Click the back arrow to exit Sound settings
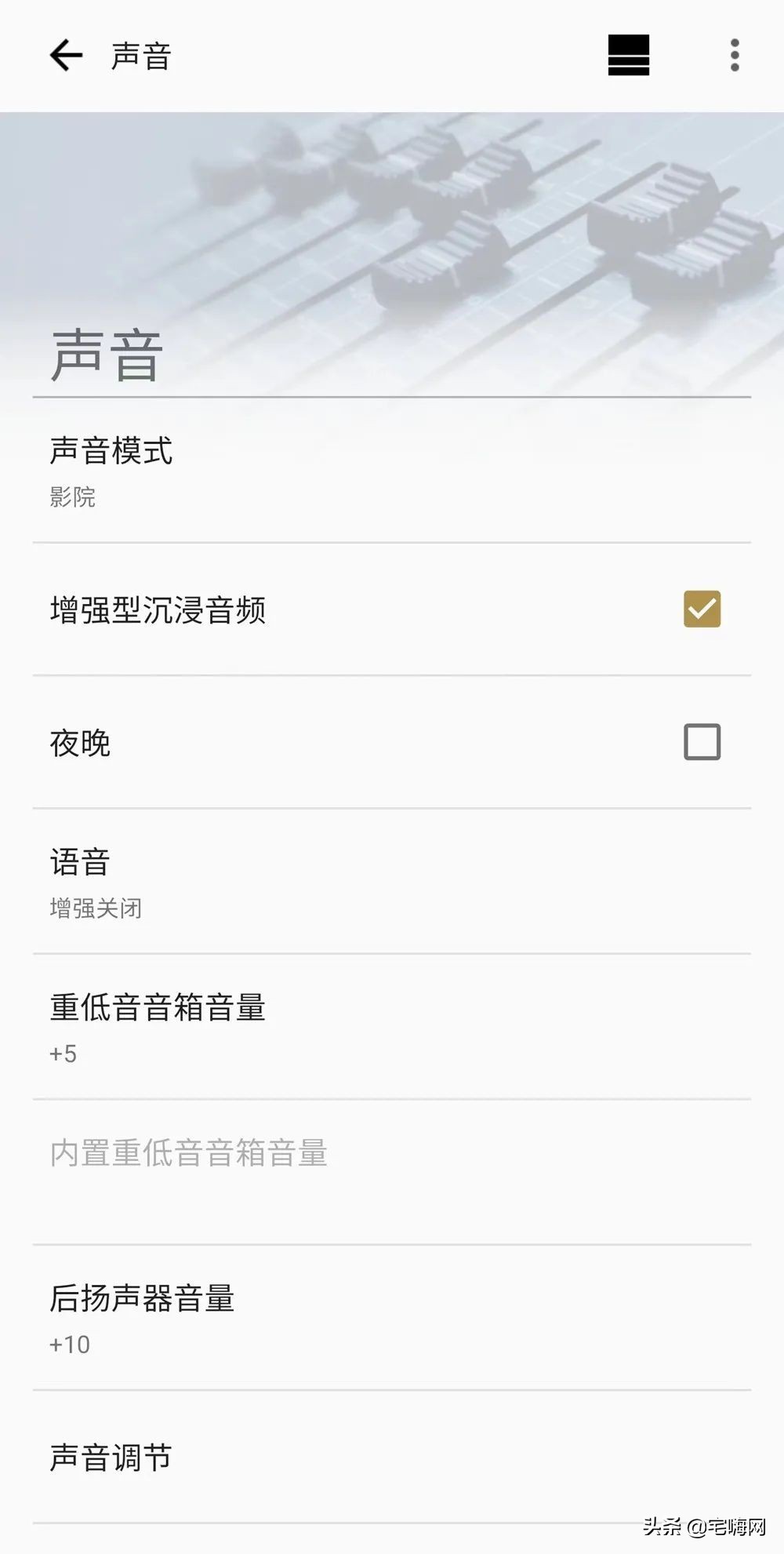Viewport: 784px width, 1554px height. point(66,56)
